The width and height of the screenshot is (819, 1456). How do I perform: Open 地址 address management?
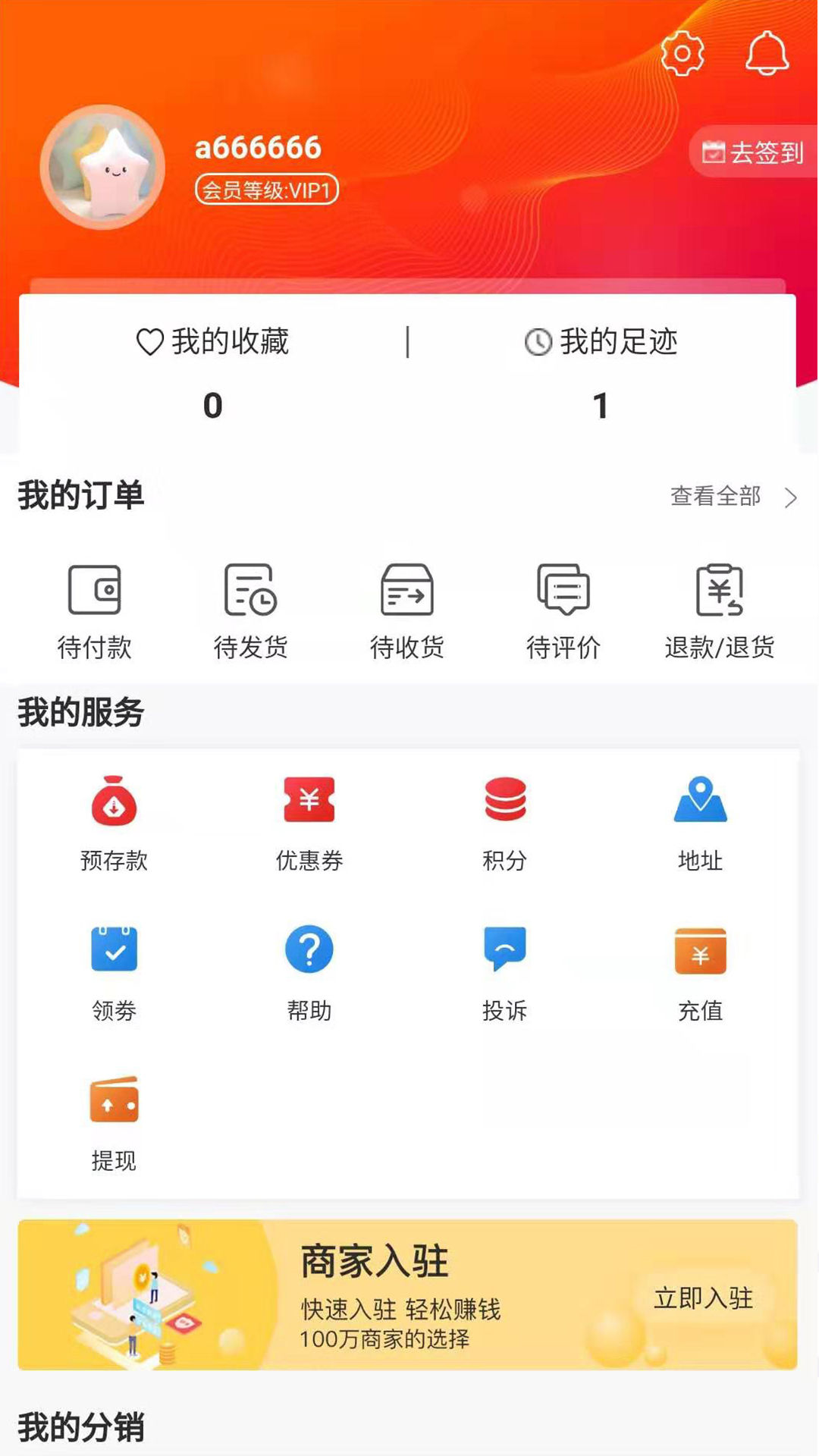pyautogui.click(x=700, y=823)
